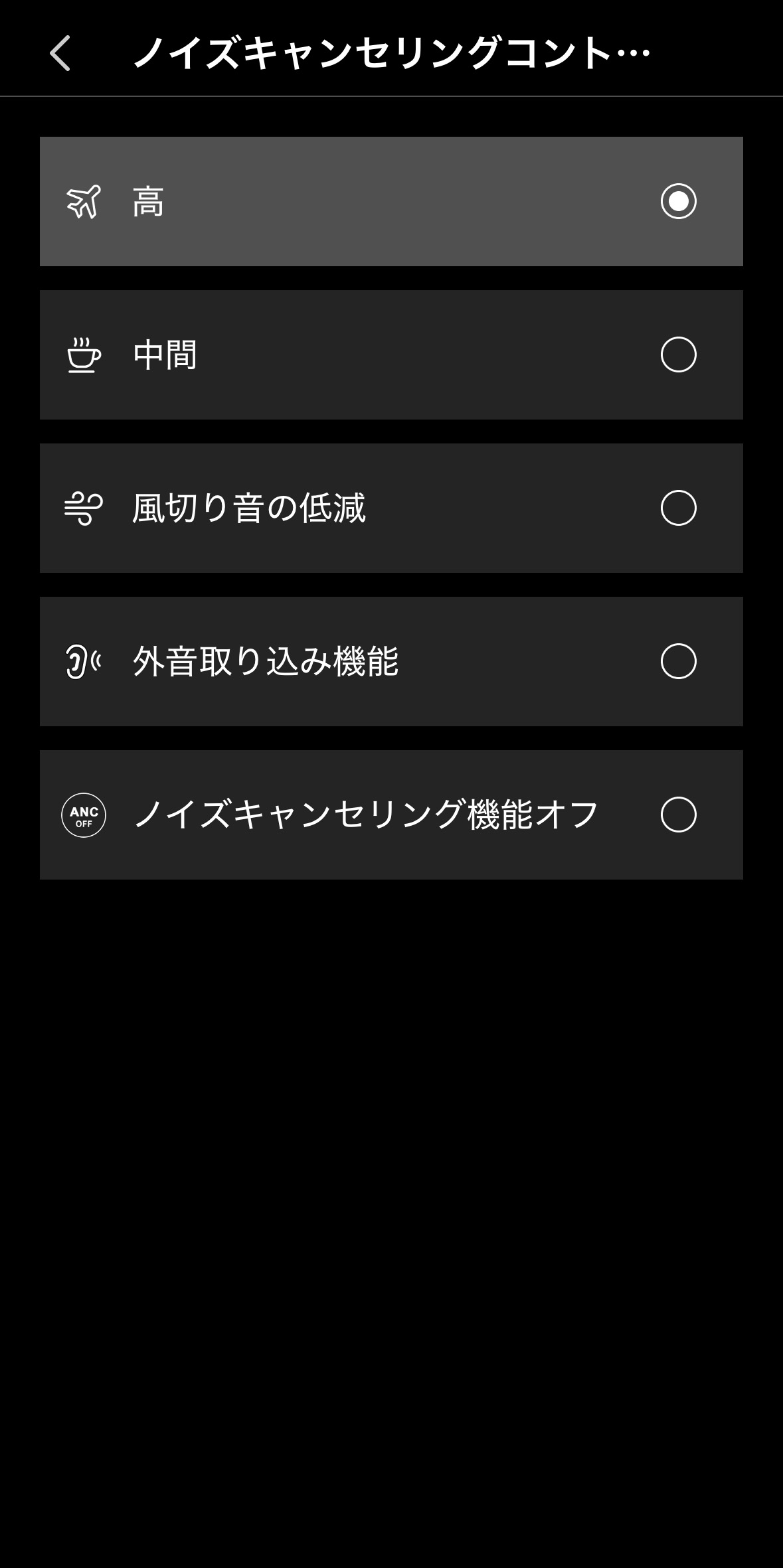
Task: Enable wind noise reduction mode
Action: click(392, 508)
